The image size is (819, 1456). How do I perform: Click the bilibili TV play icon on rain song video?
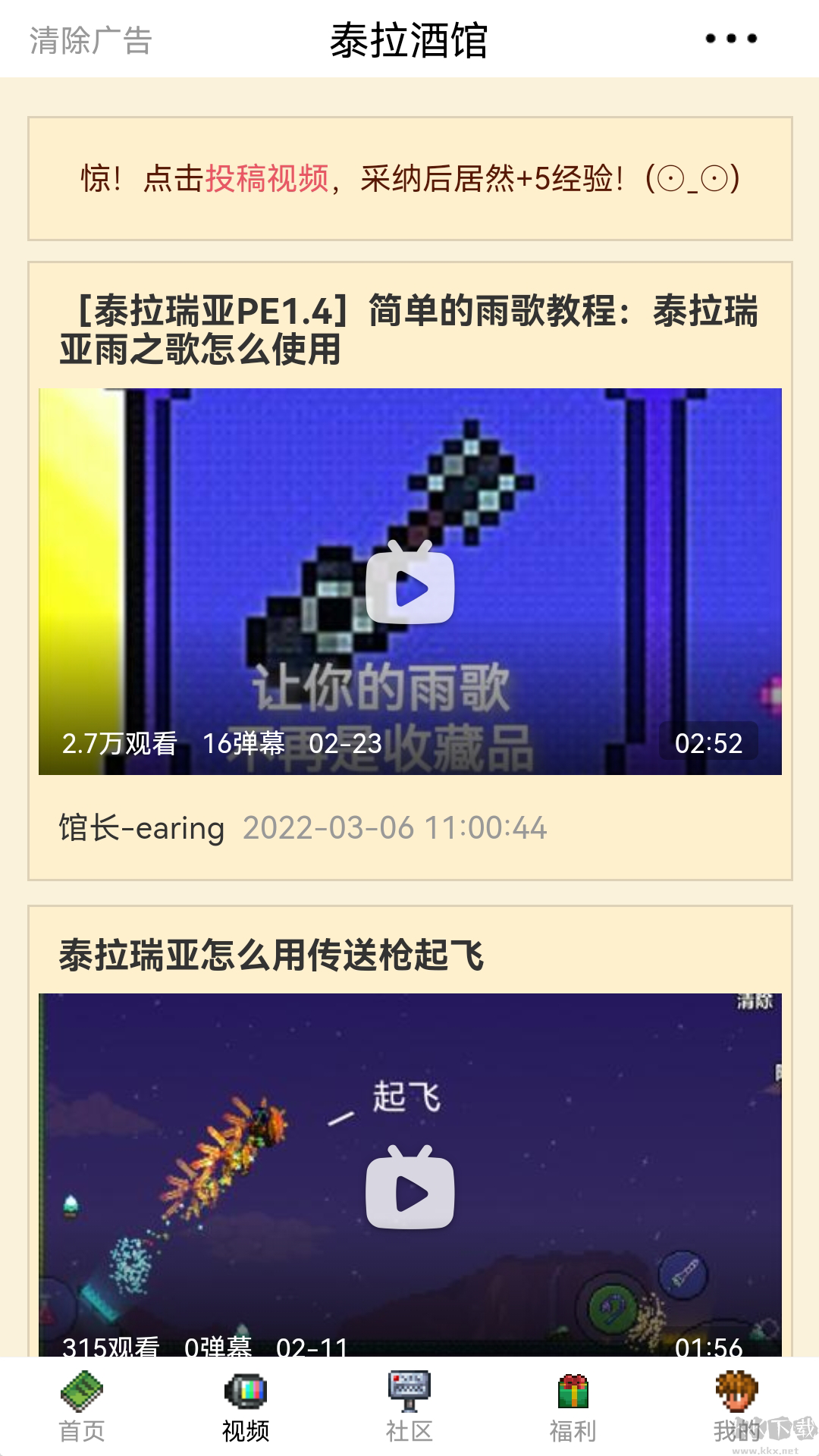(409, 588)
